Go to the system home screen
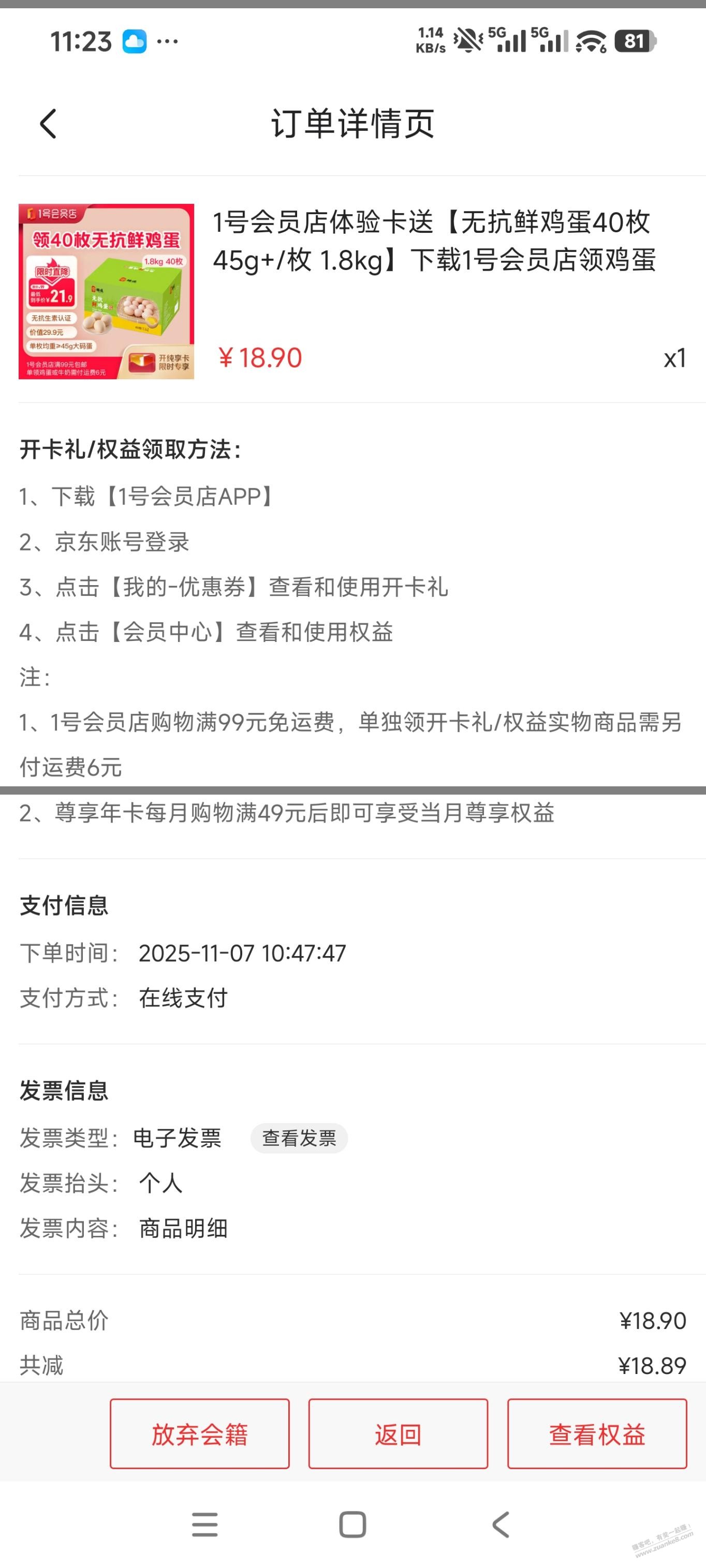 click(352, 1524)
